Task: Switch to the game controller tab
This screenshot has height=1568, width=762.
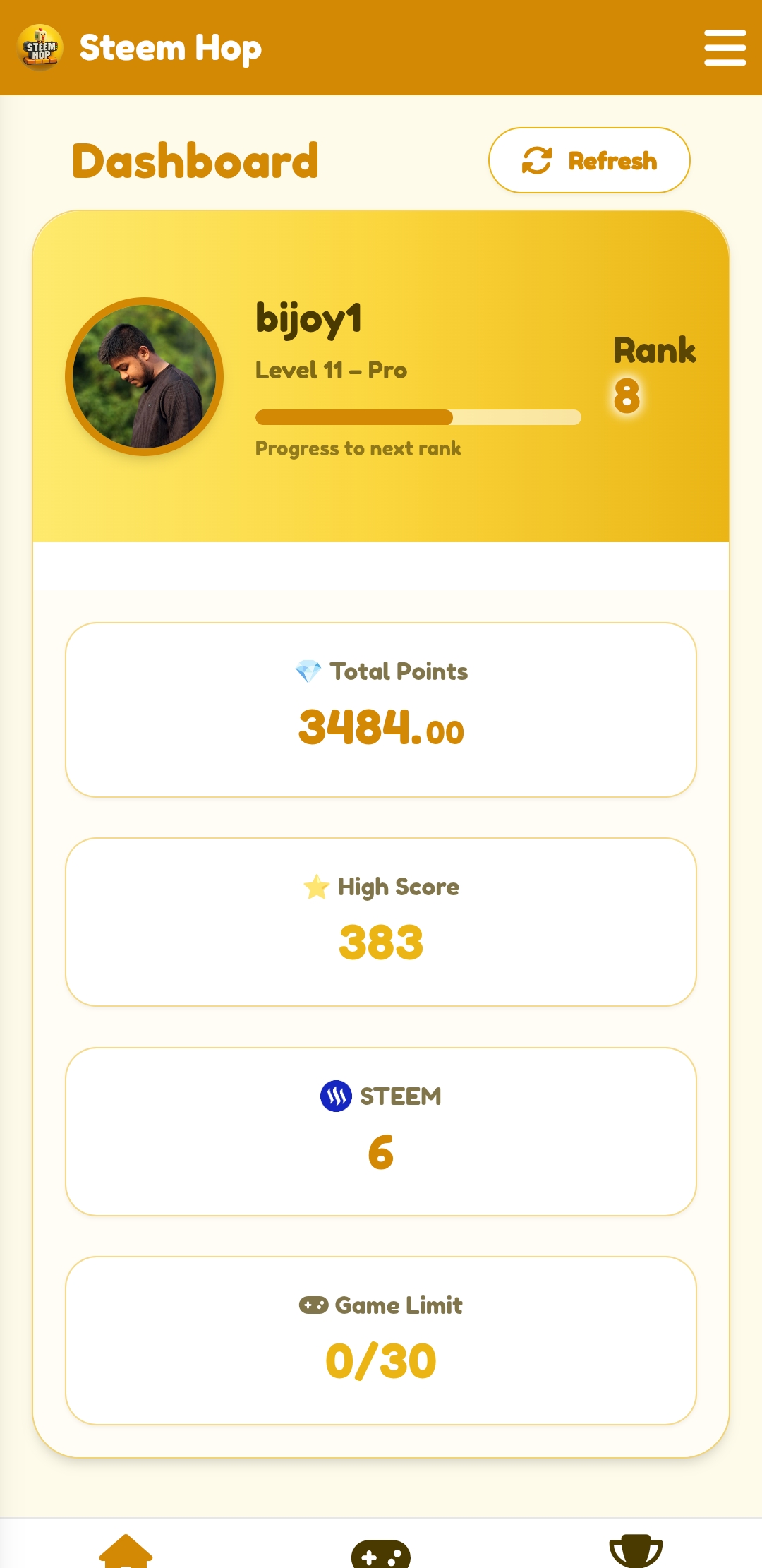Action: tap(381, 1554)
